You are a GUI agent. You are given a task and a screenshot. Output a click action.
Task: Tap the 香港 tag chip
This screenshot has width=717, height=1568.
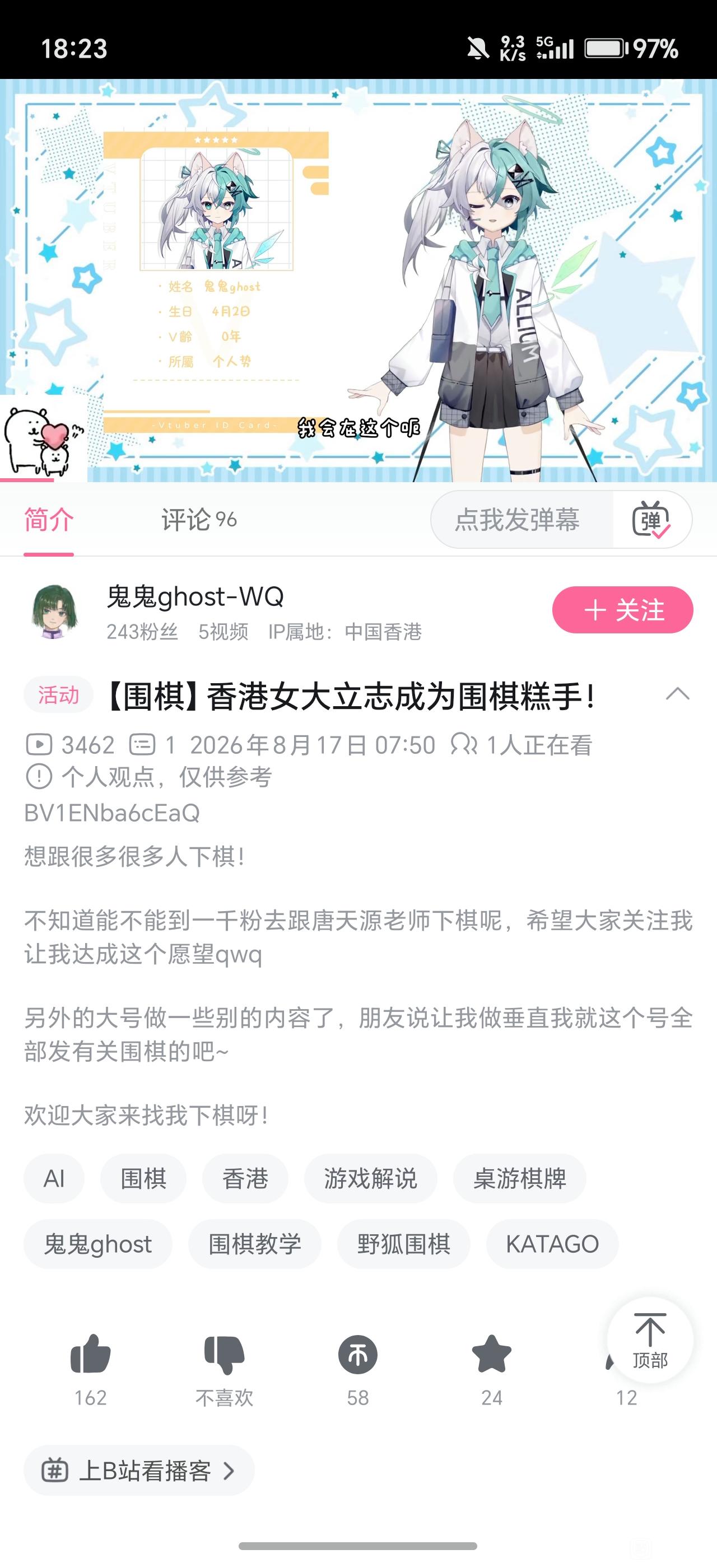click(245, 1178)
